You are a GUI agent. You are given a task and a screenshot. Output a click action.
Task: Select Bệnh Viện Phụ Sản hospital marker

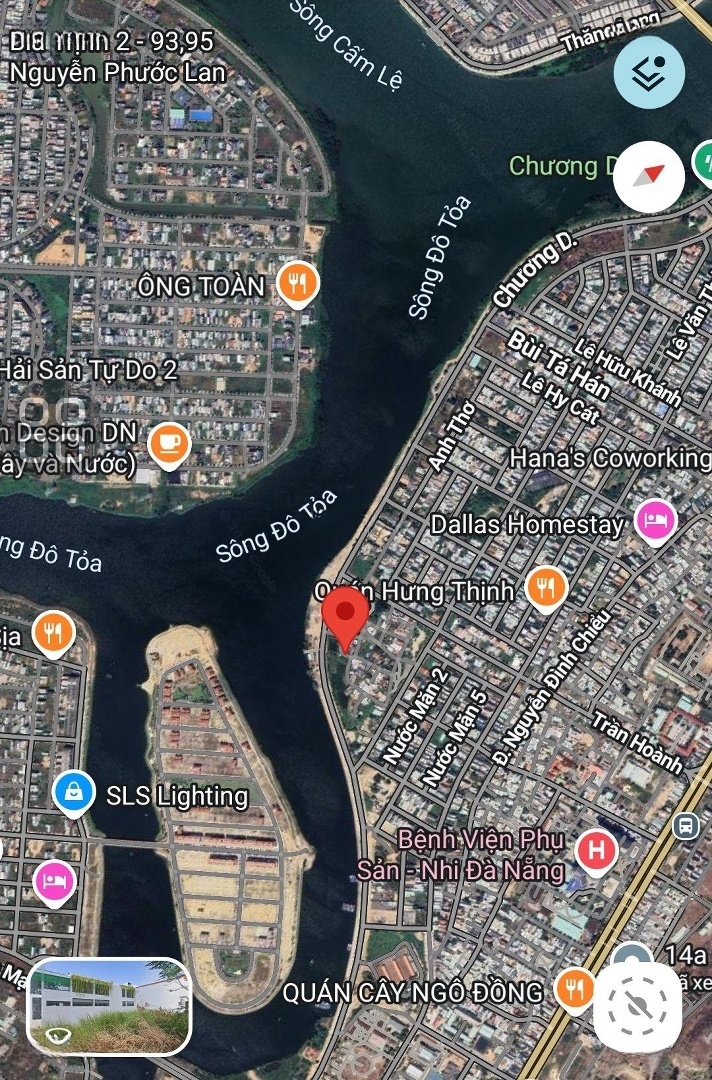tap(597, 851)
